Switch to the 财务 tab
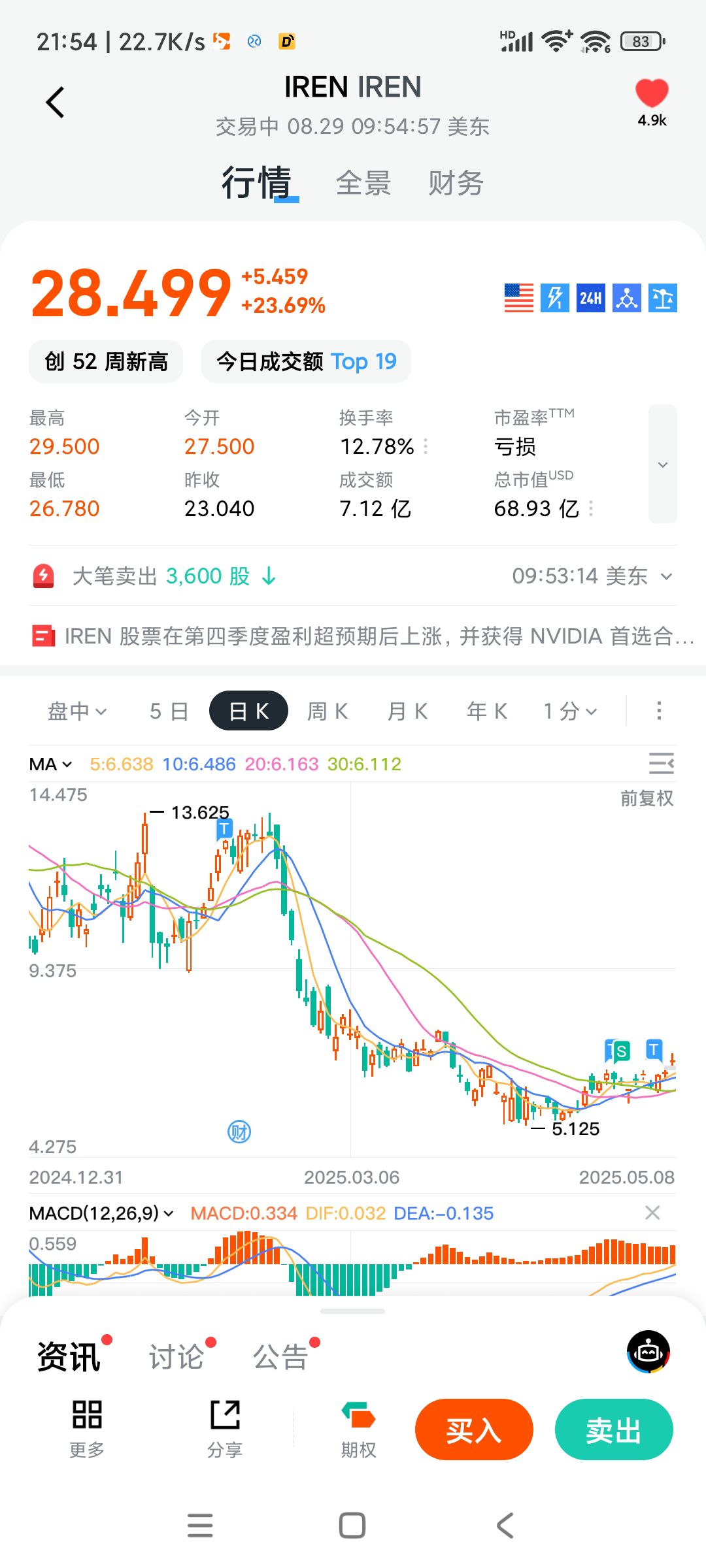This screenshot has width=706, height=1568. point(456,183)
